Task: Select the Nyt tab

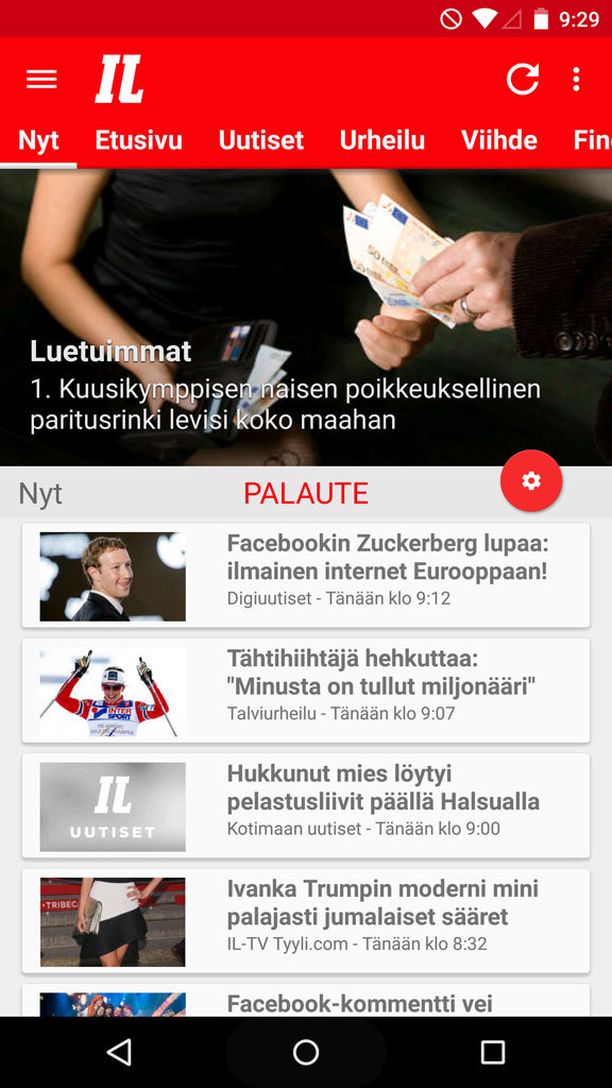Action: pos(39,140)
